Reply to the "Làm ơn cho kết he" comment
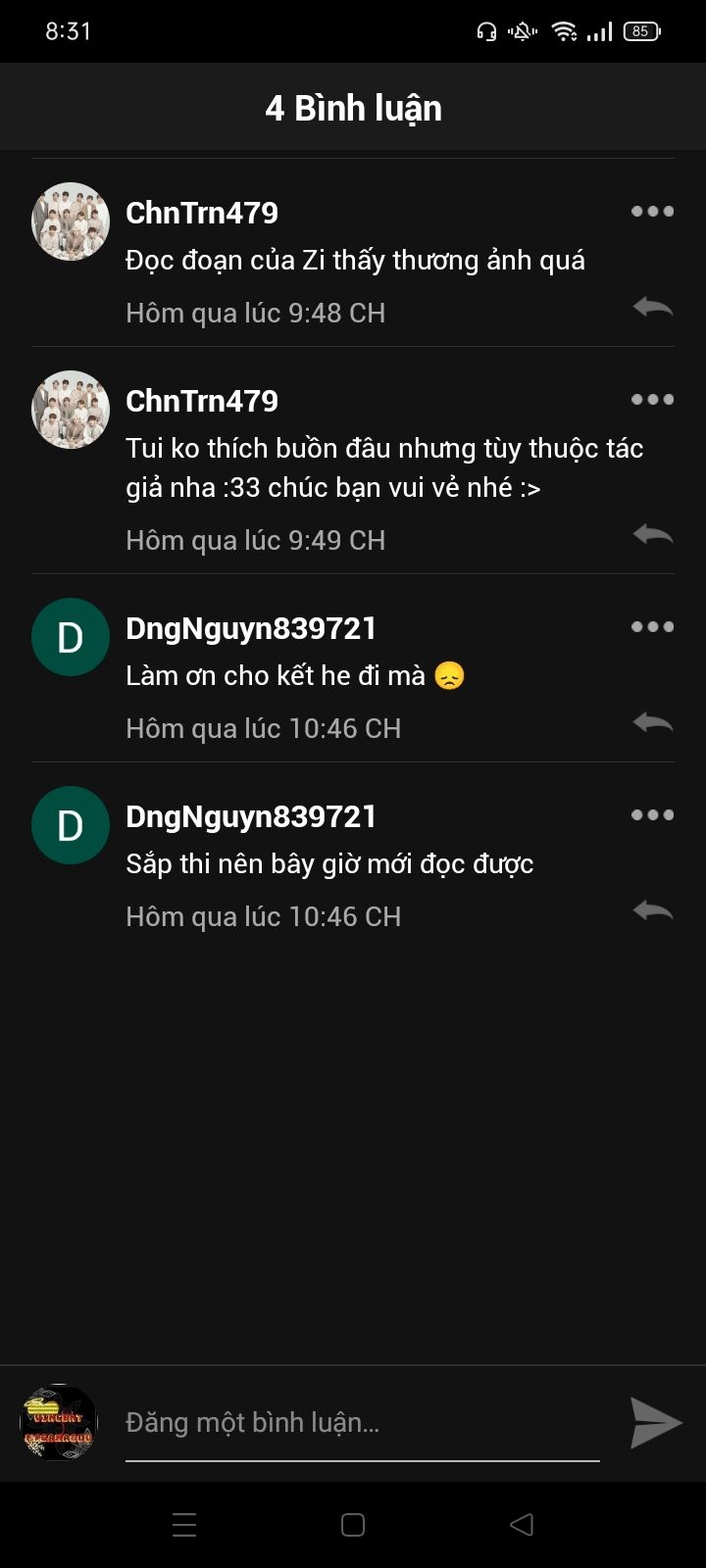 (652, 723)
